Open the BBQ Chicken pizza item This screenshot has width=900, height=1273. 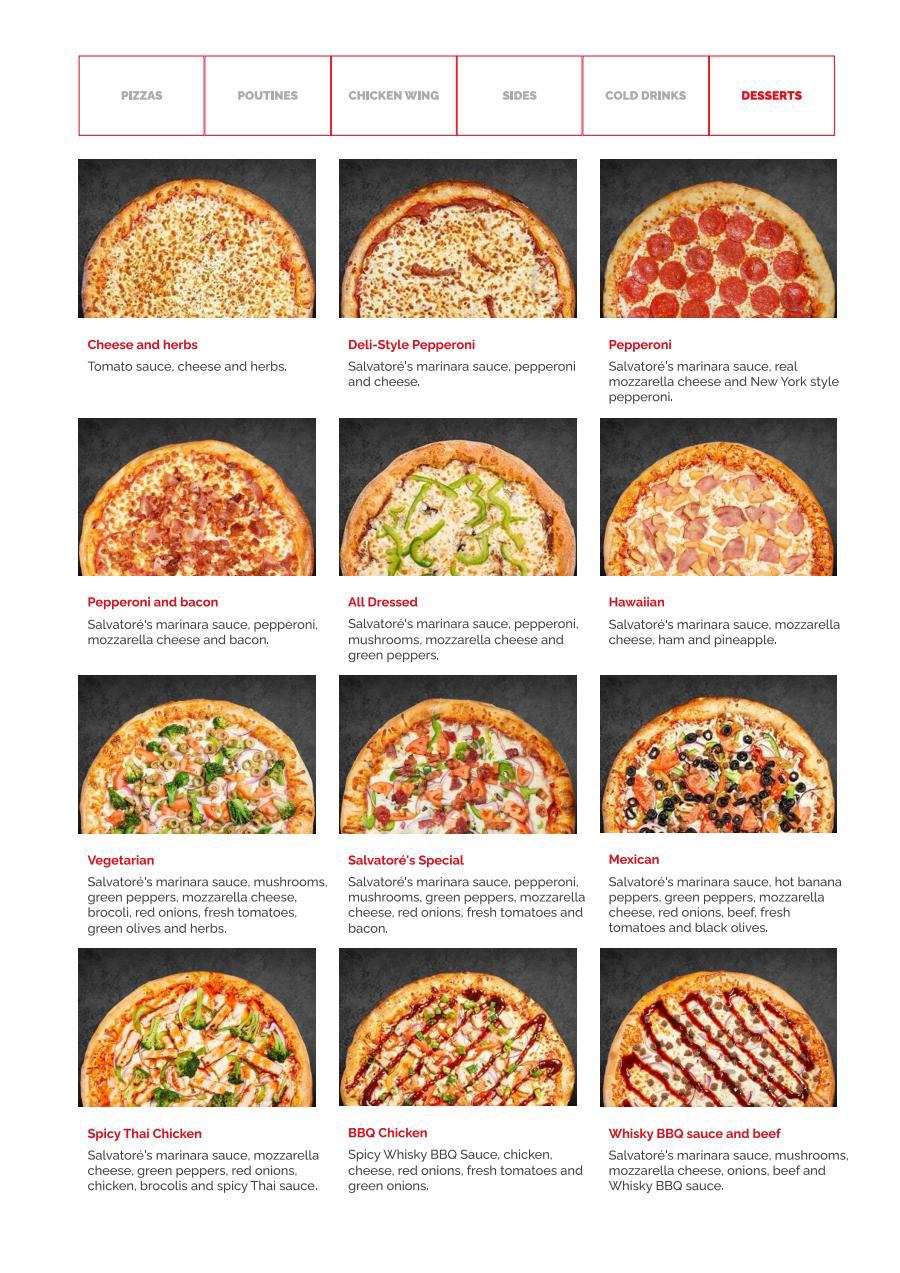point(387,1133)
